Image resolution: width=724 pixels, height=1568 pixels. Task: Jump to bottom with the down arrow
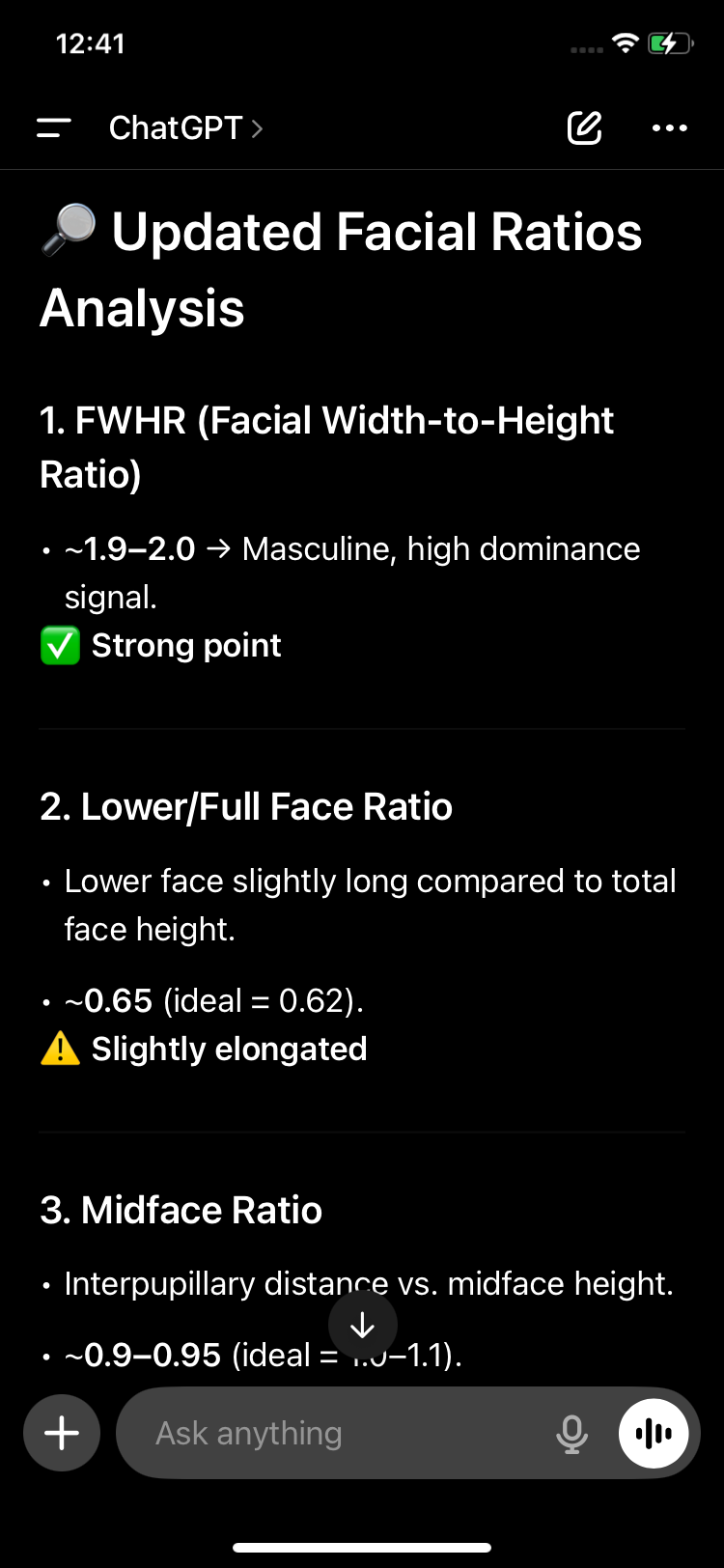coord(363,1326)
